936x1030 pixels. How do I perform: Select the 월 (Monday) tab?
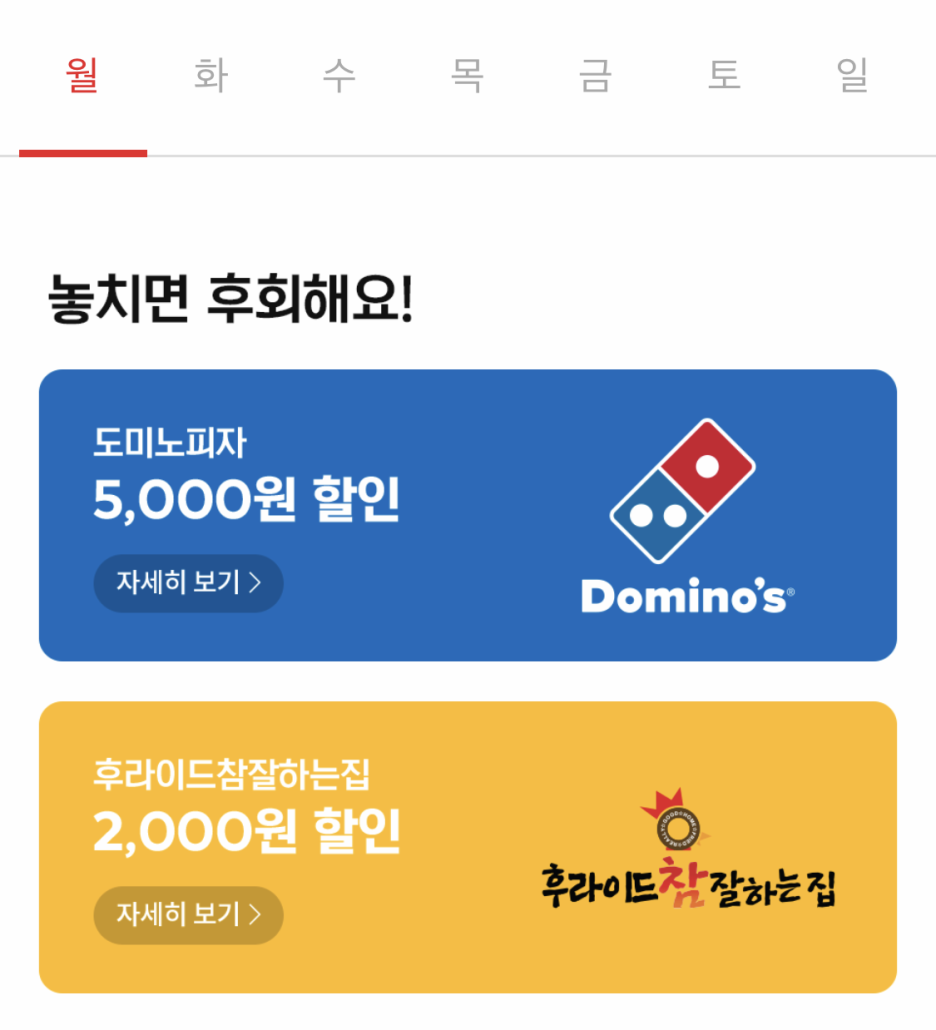[x=82, y=77]
